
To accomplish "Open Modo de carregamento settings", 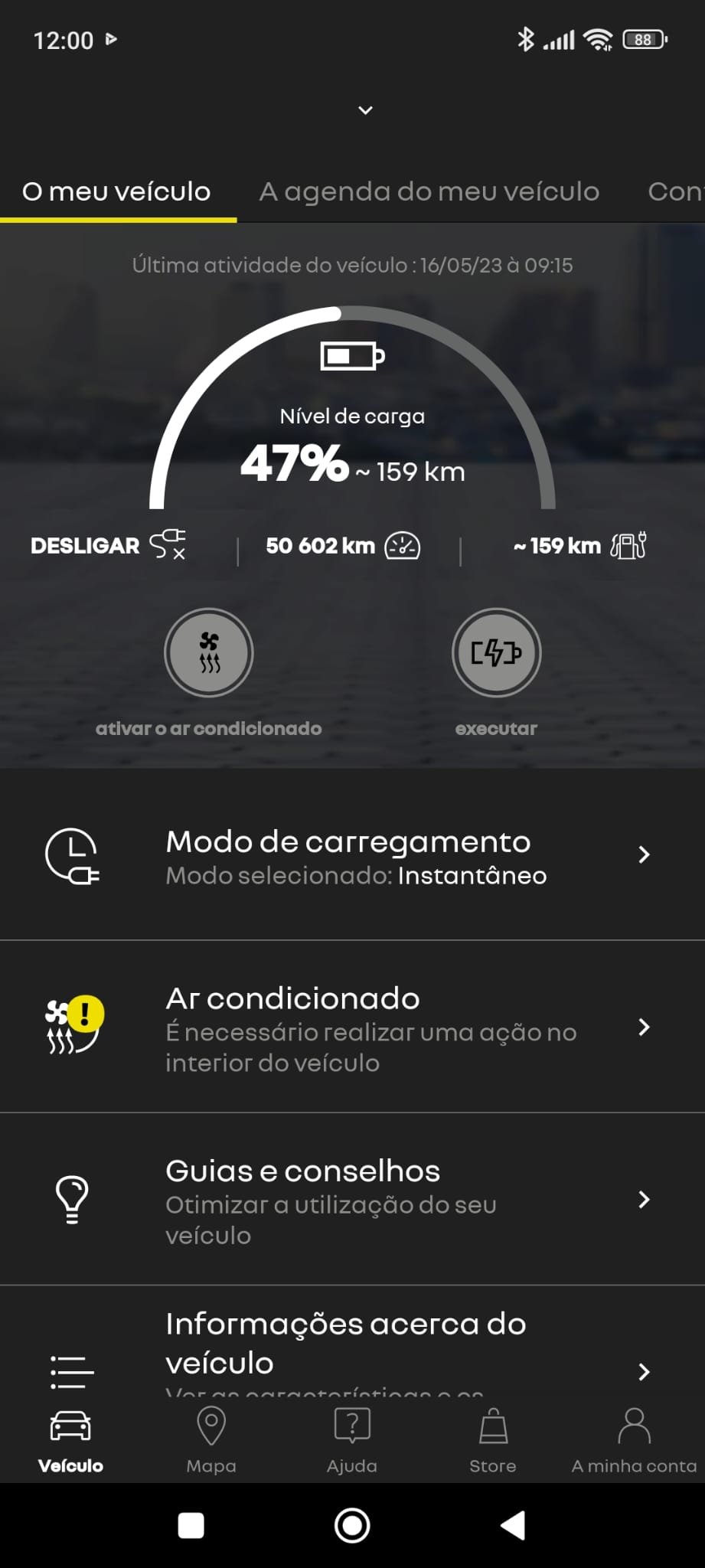I will pyautogui.click(x=352, y=856).
